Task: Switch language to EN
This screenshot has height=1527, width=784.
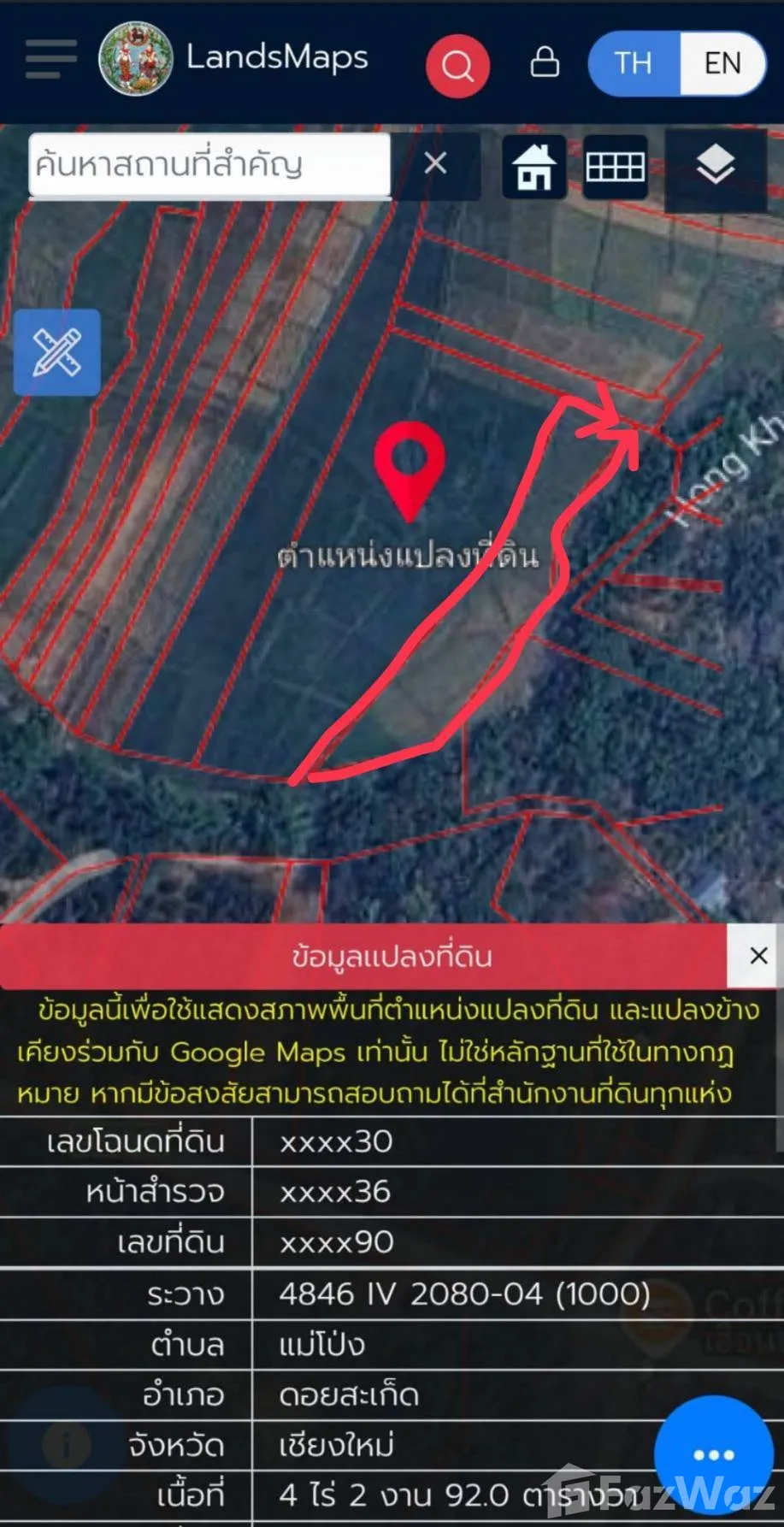Action: click(722, 63)
